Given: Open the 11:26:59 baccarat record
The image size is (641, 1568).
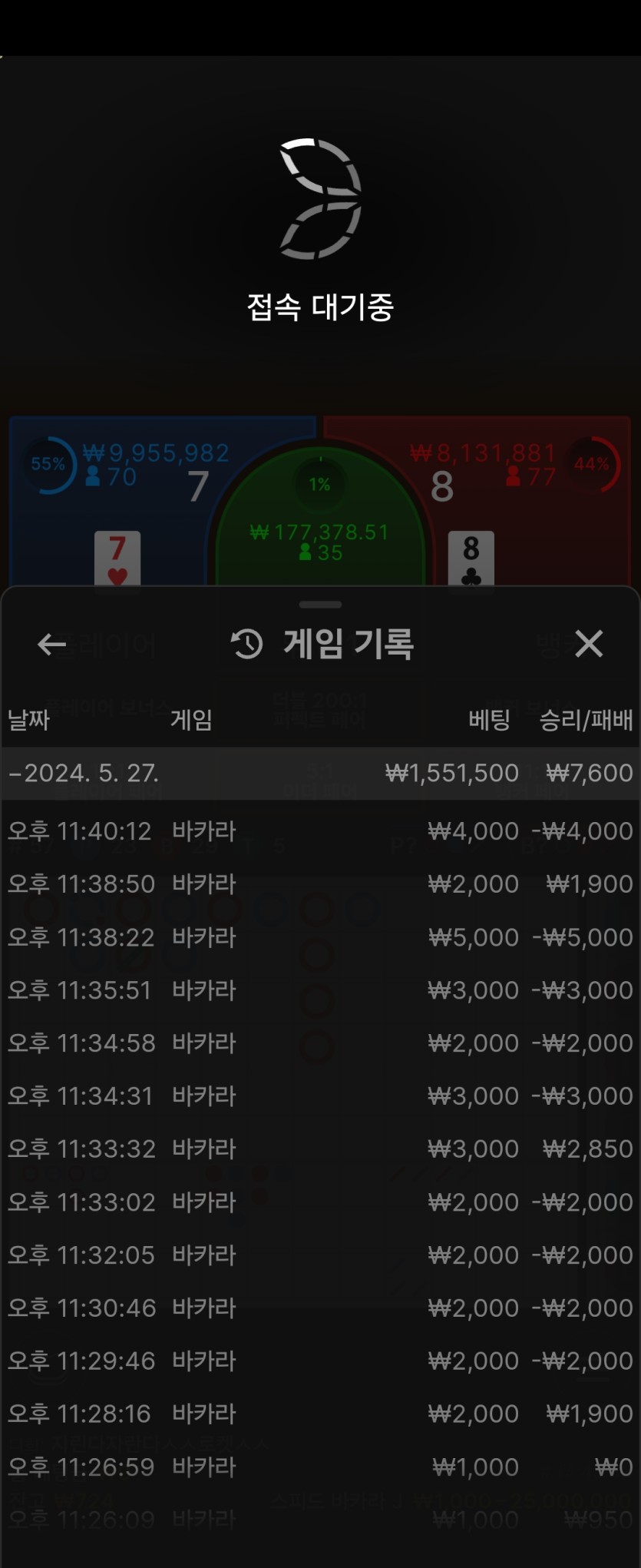Looking at the screenshot, I should coord(320,1467).
